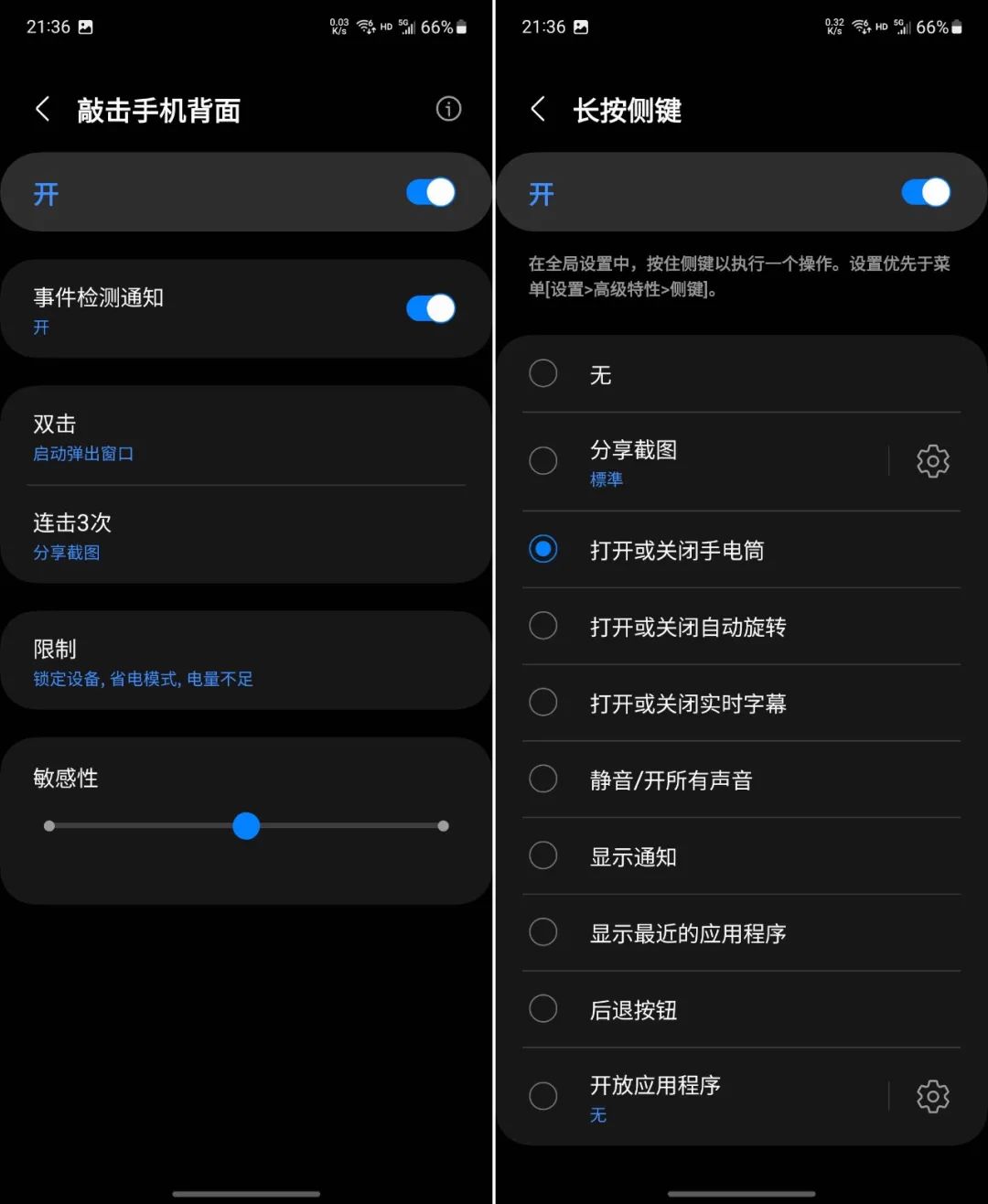Image resolution: width=988 pixels, height=1204 pixels.
Task: Select the 无 option
Action: point(741,374)
